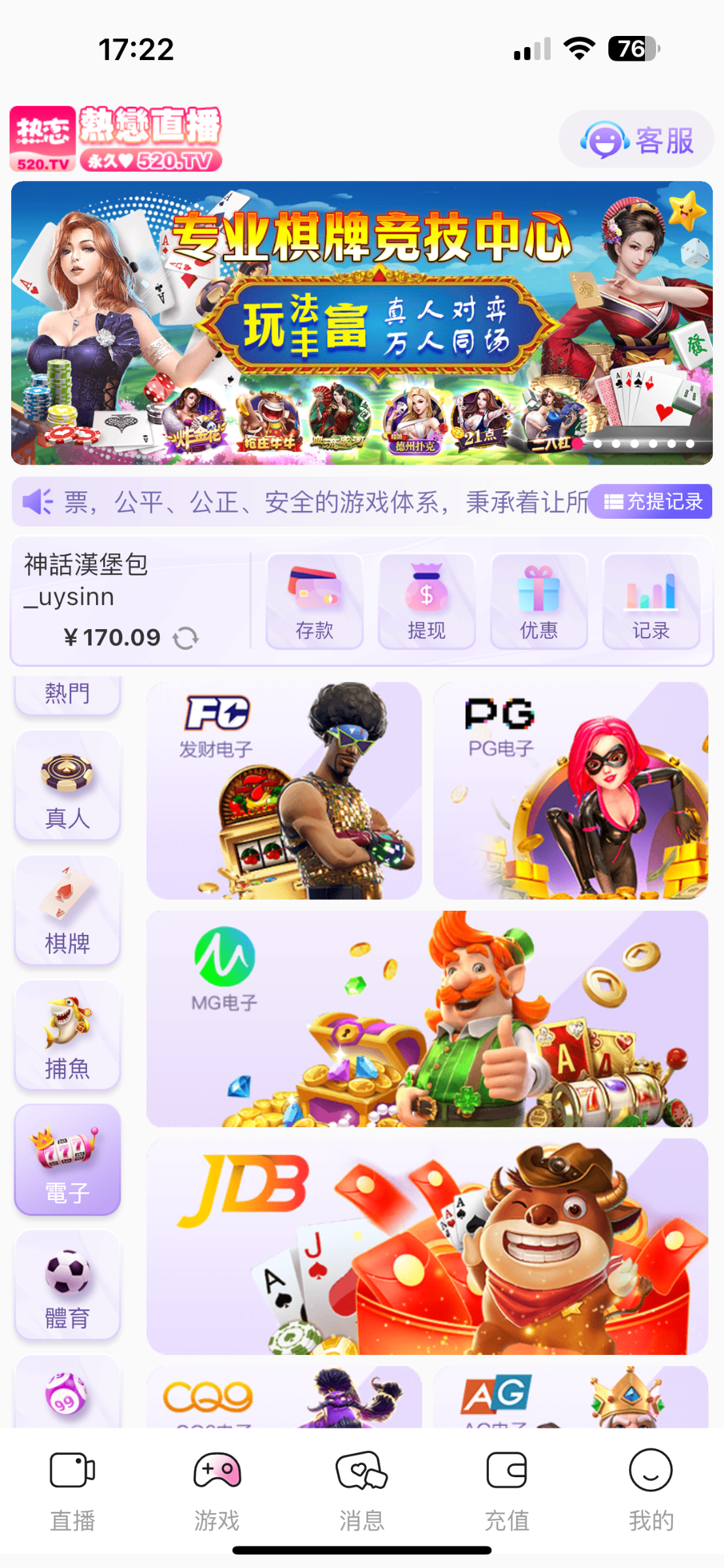Image resolution: width=724 pixels, height=1568 pixels.
Task: Select the 真人 category
Action: pyautogui.click(x=67, y=786)
